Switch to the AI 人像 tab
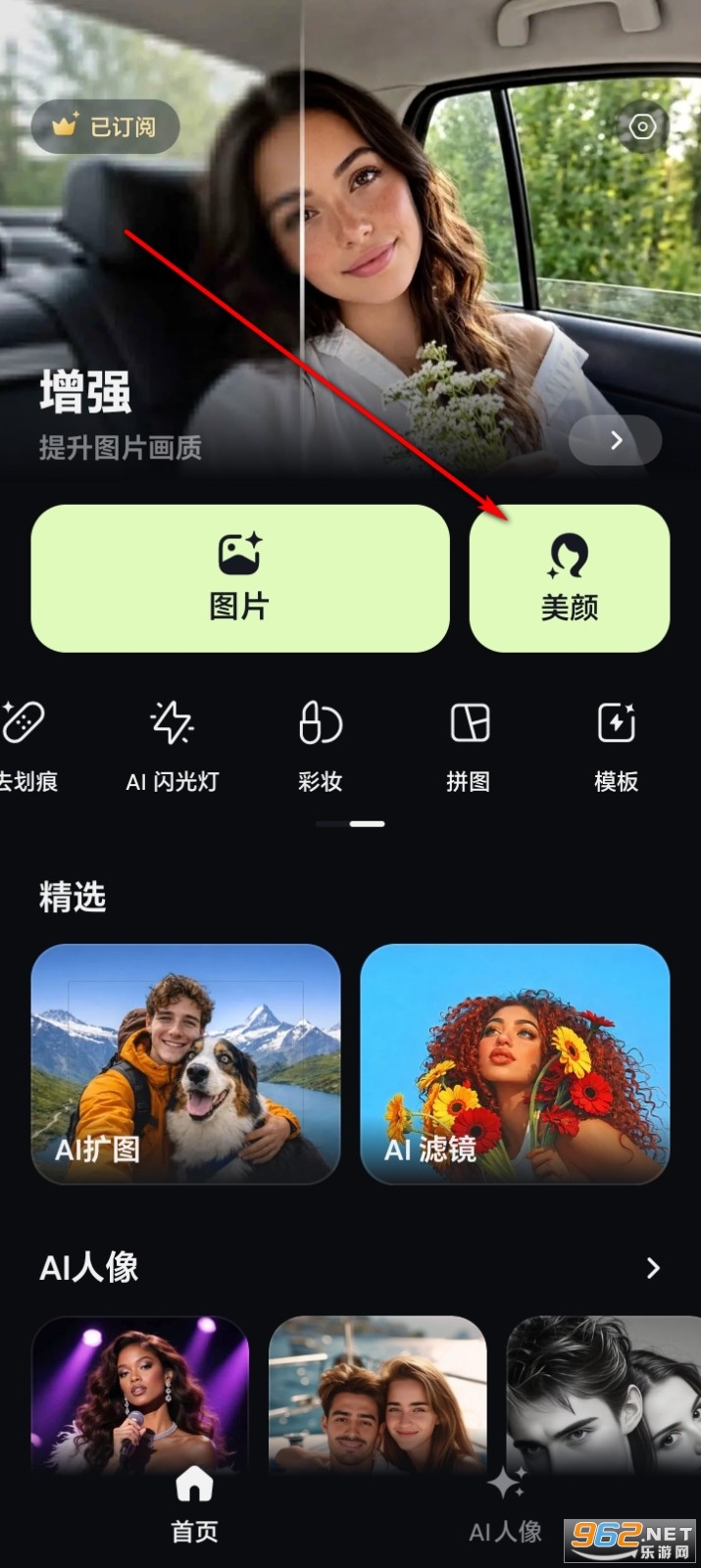The height and width of the screenshot is (1568, 701). [506, 1506]
